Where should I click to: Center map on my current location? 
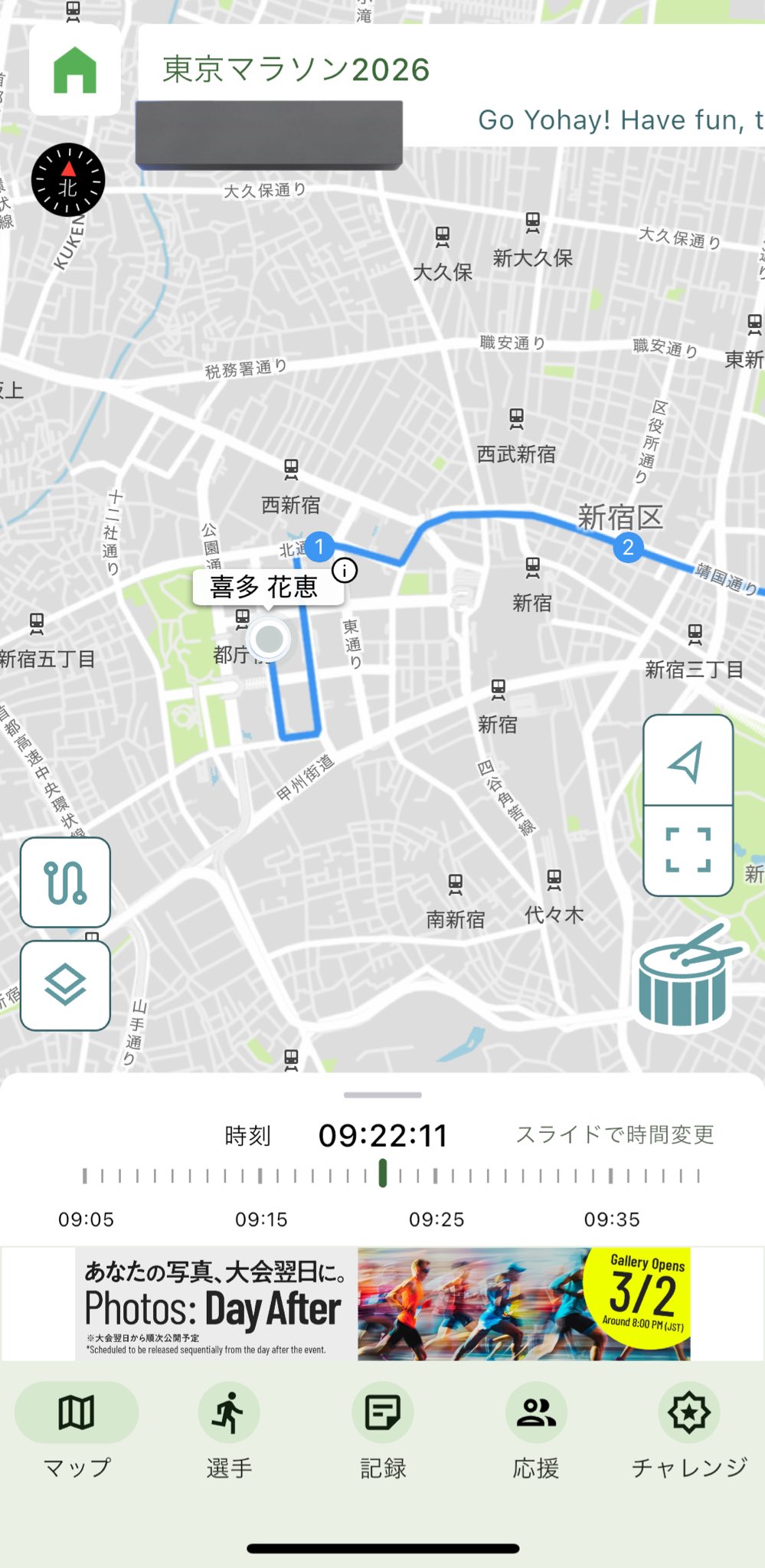688,761
